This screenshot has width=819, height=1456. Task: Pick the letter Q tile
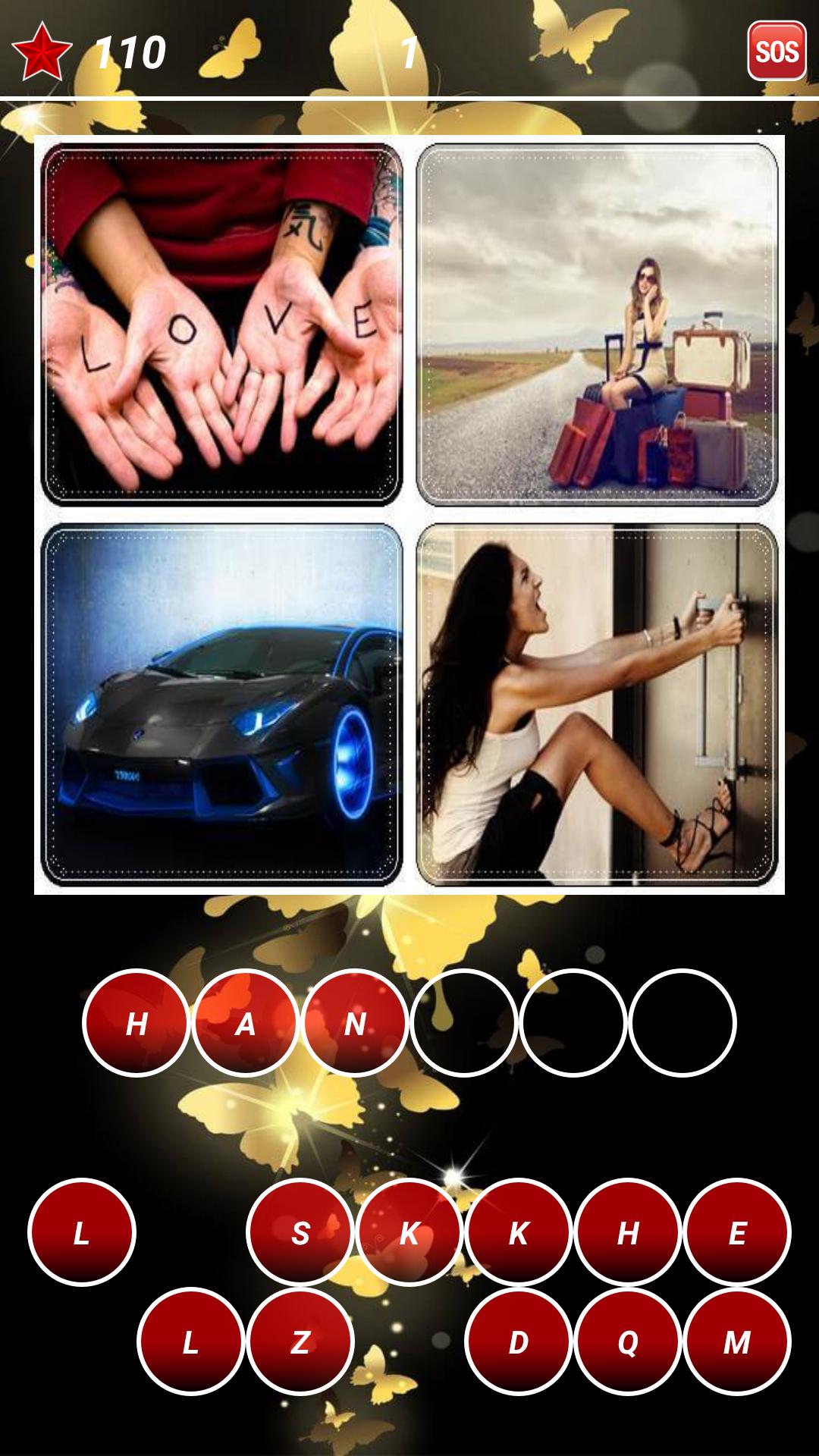pyautogui.click(x=628, y=1341)
